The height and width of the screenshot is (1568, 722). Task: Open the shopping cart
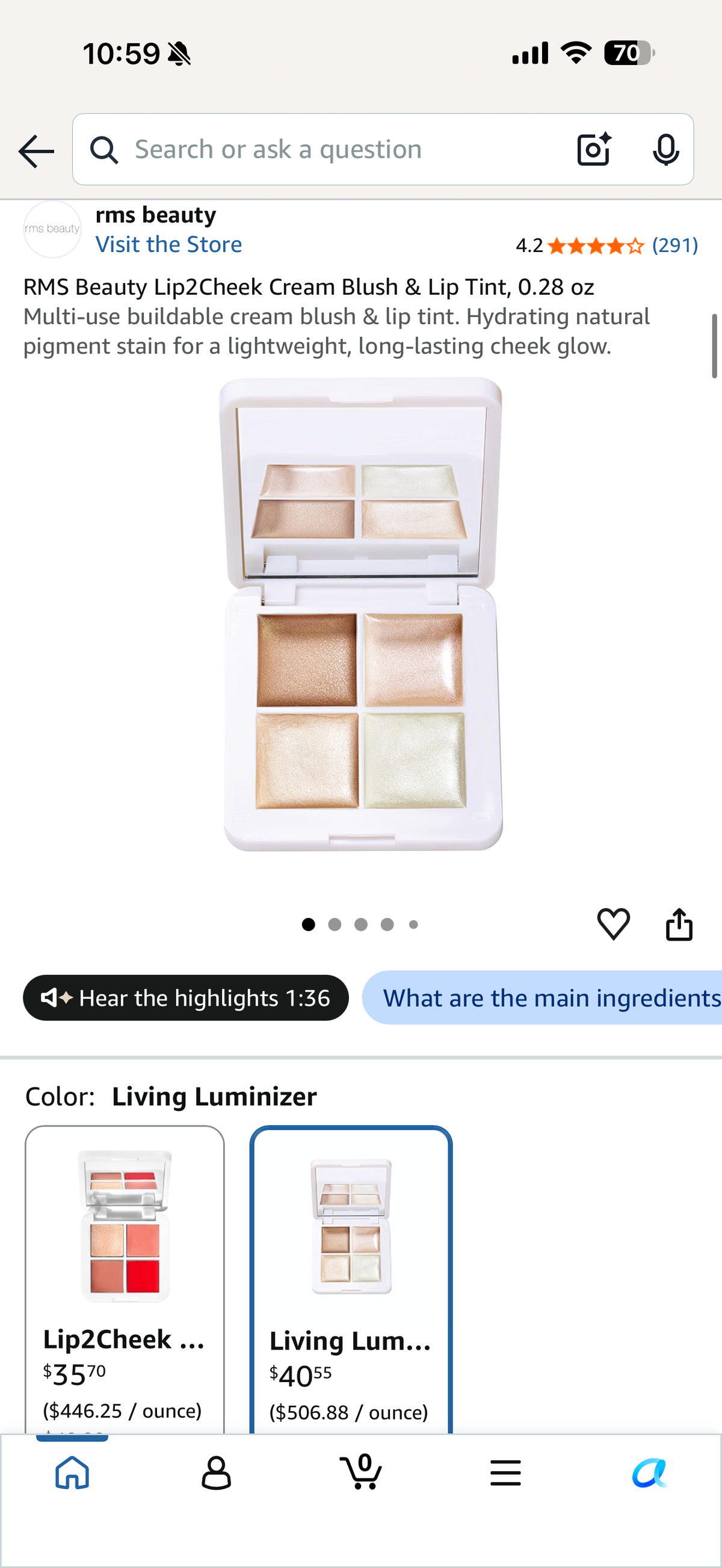click(x=360, y=1472)
